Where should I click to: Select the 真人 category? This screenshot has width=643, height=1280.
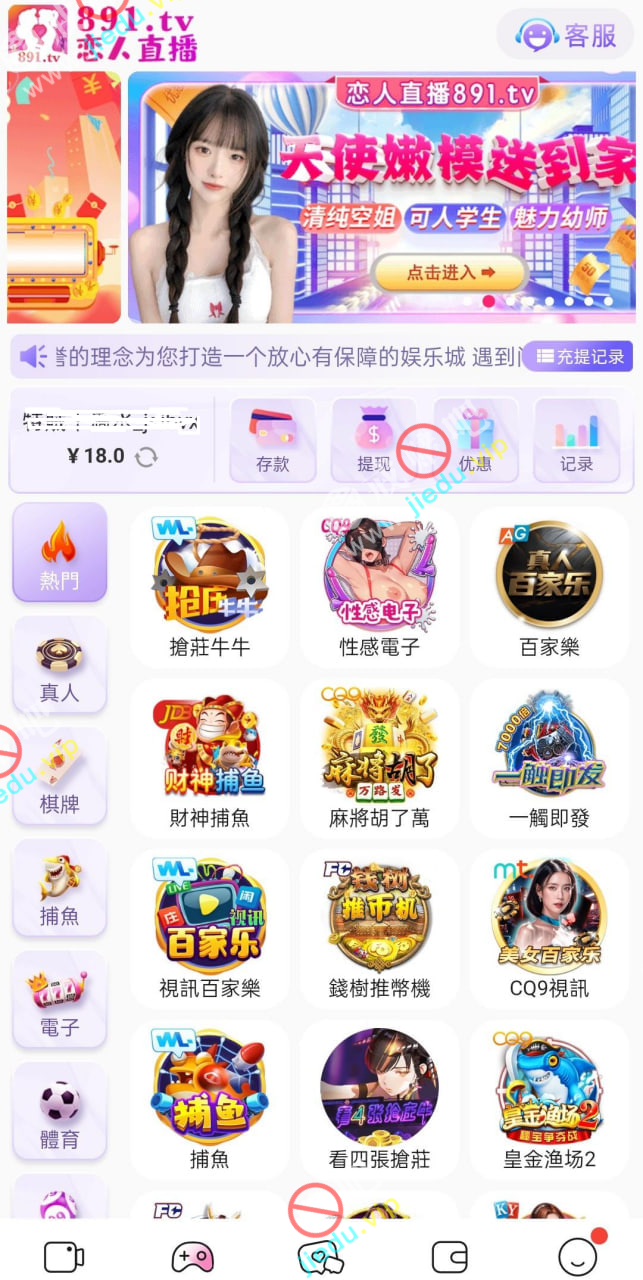[59, 665]
